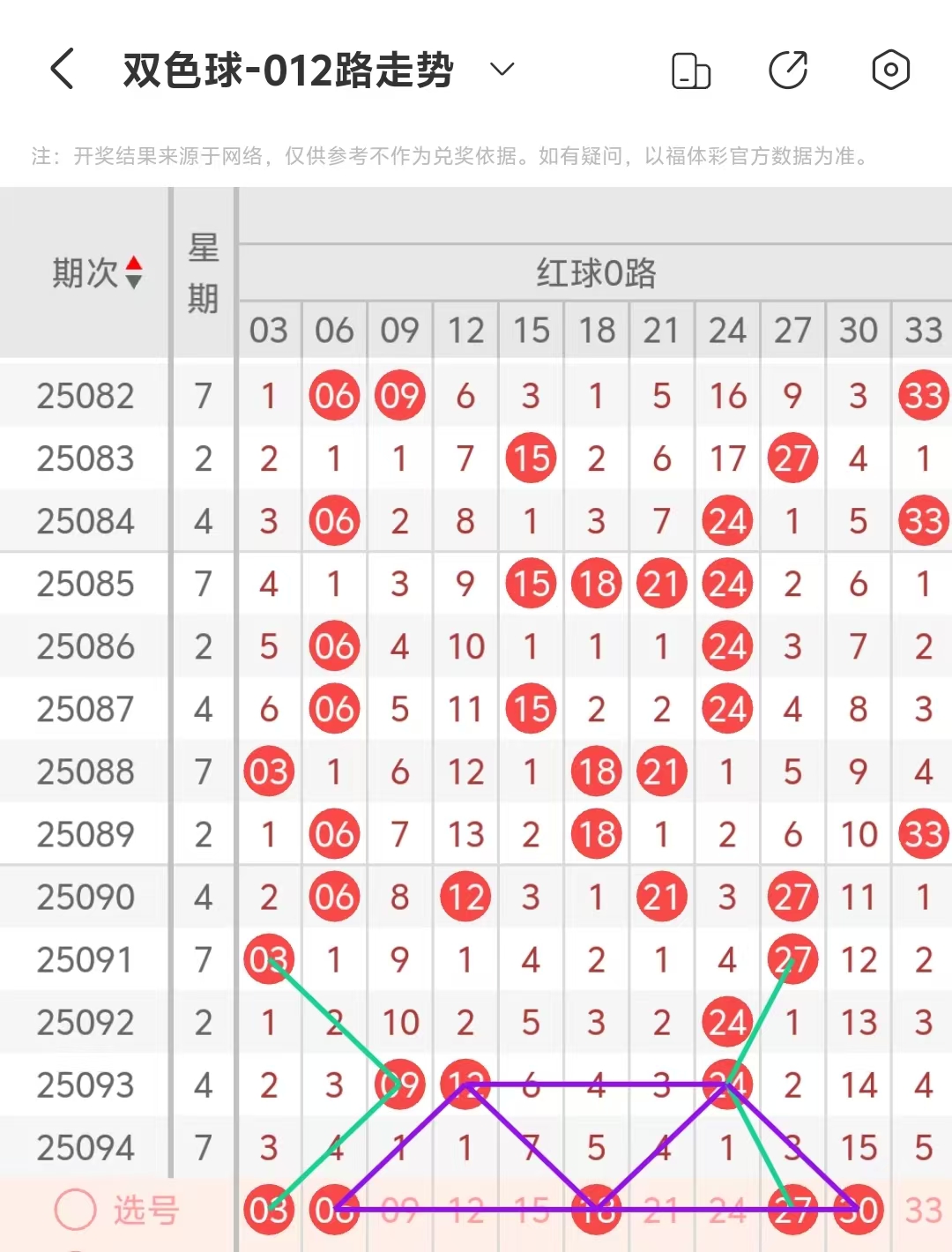Deselect ball 27 in the 选号 row
This screenshot has width=952, height=1252.
coord(792,1210)
